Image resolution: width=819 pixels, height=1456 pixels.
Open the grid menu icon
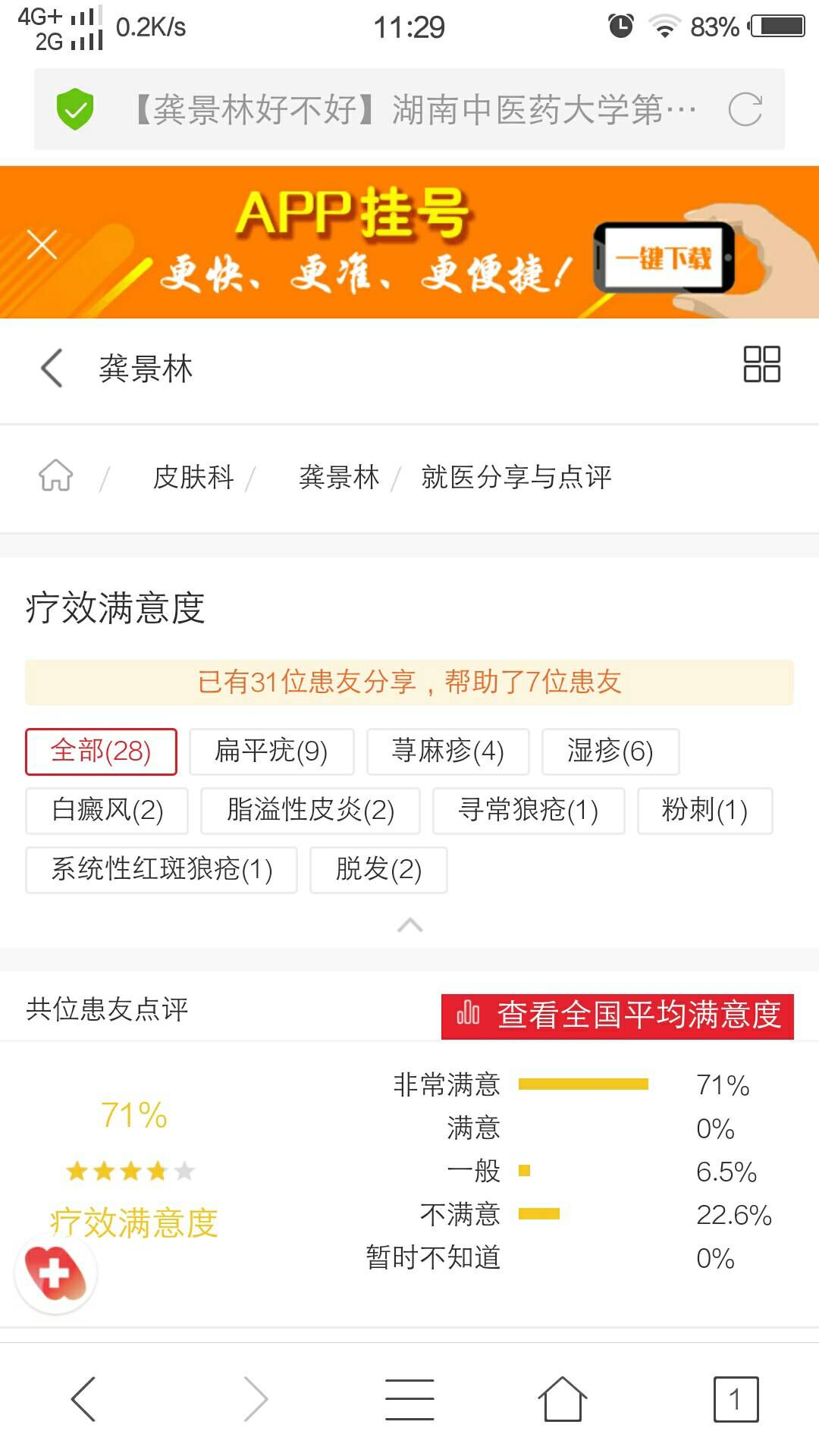(761, 364)
